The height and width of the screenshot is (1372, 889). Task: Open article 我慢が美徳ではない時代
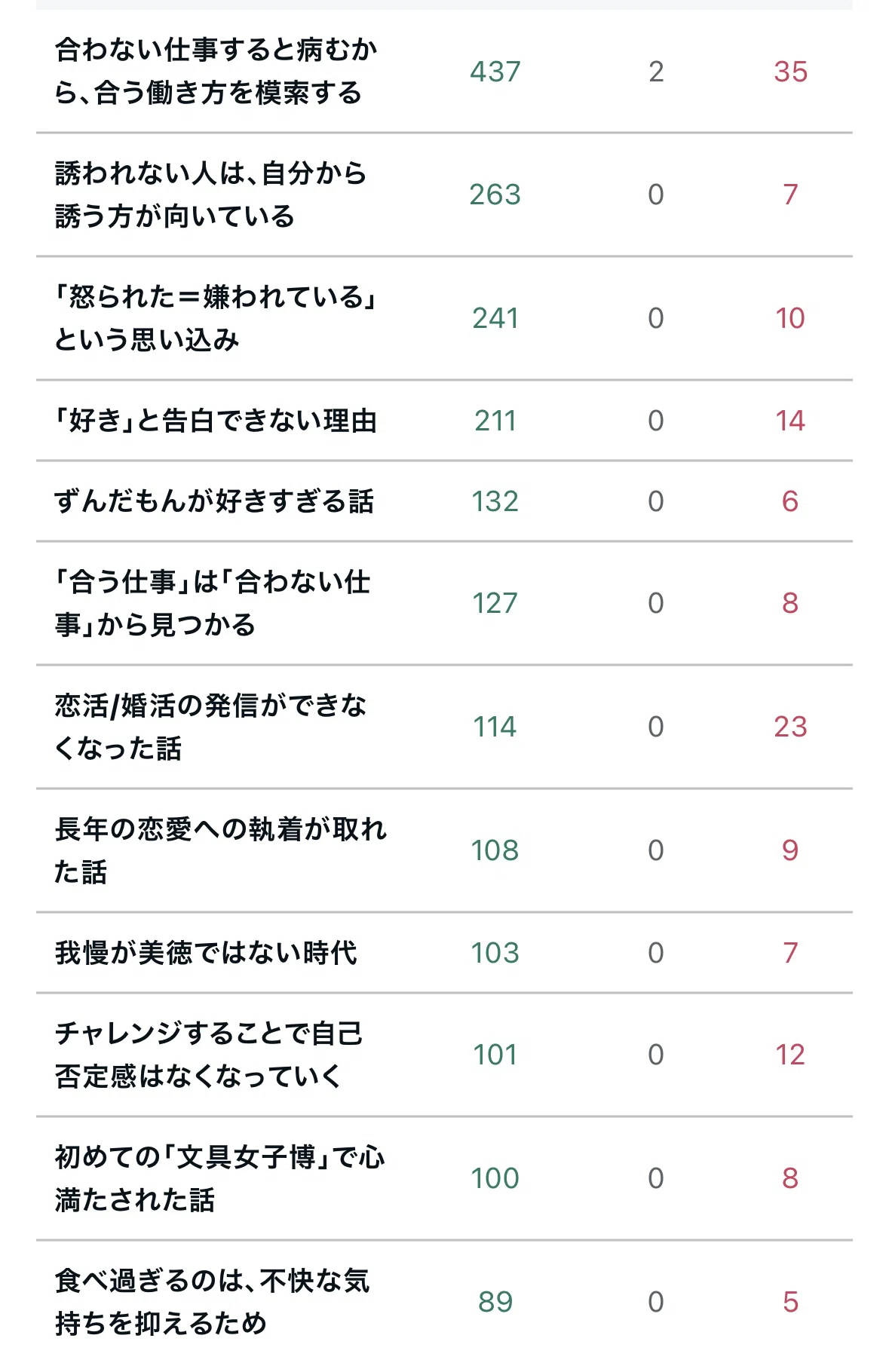click(x=206, y=953)
